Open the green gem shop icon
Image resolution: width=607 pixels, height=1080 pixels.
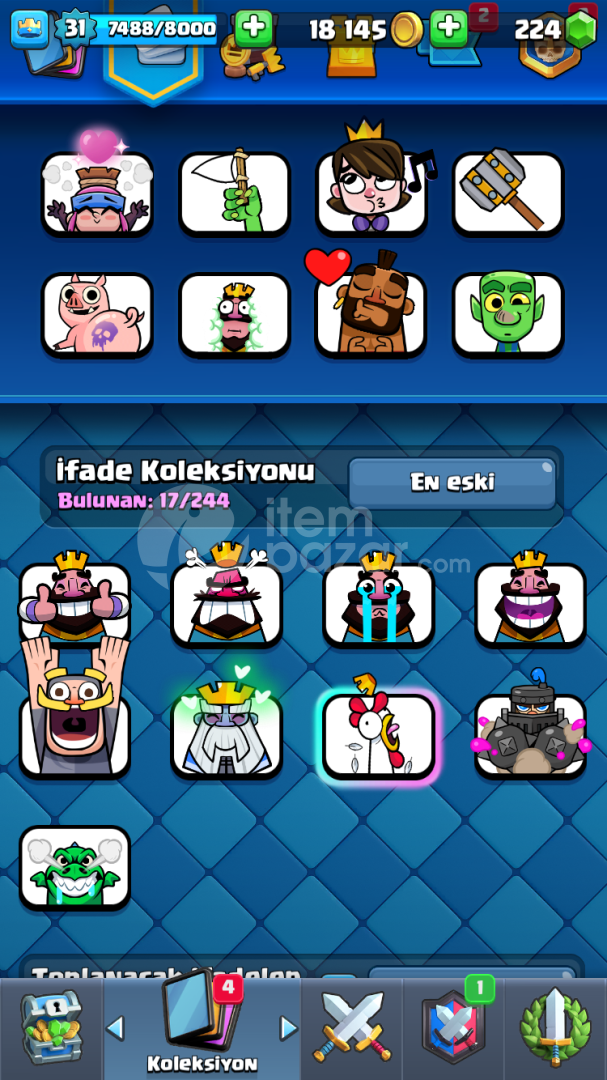(x=581, y=29)
